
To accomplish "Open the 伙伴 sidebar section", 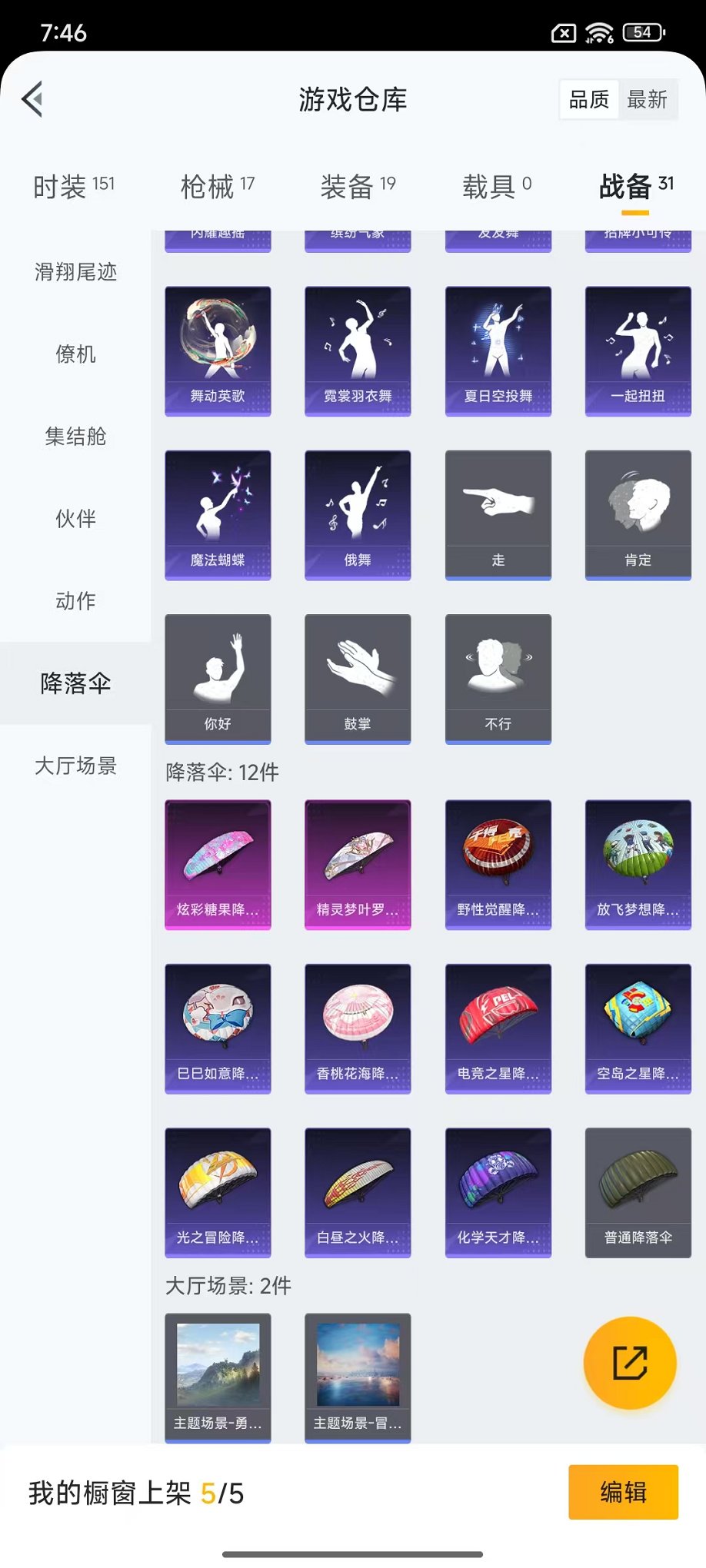I will pyautogui.click(x=75, y=519).
